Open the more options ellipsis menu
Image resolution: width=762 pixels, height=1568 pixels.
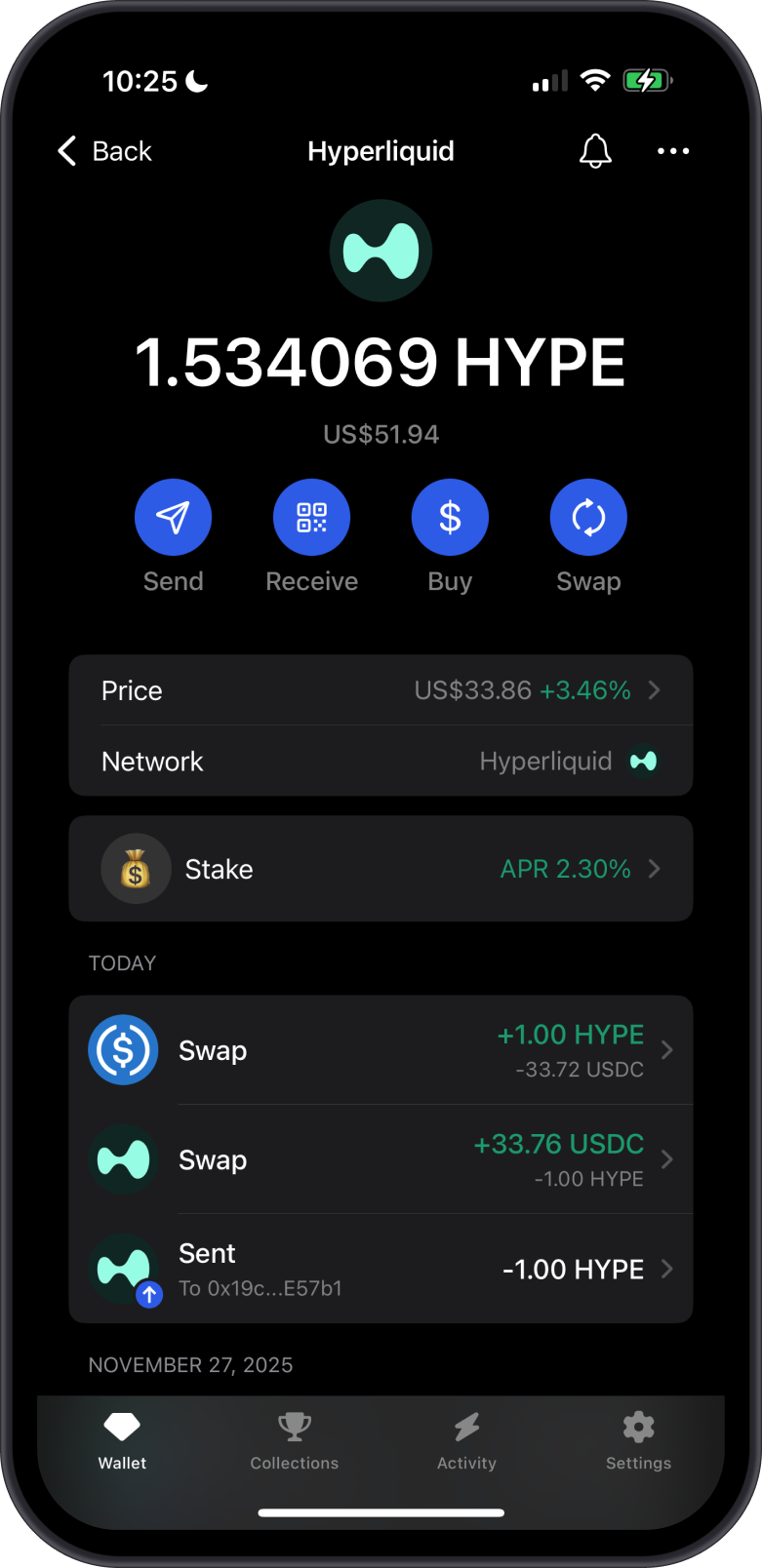[673, 151]
